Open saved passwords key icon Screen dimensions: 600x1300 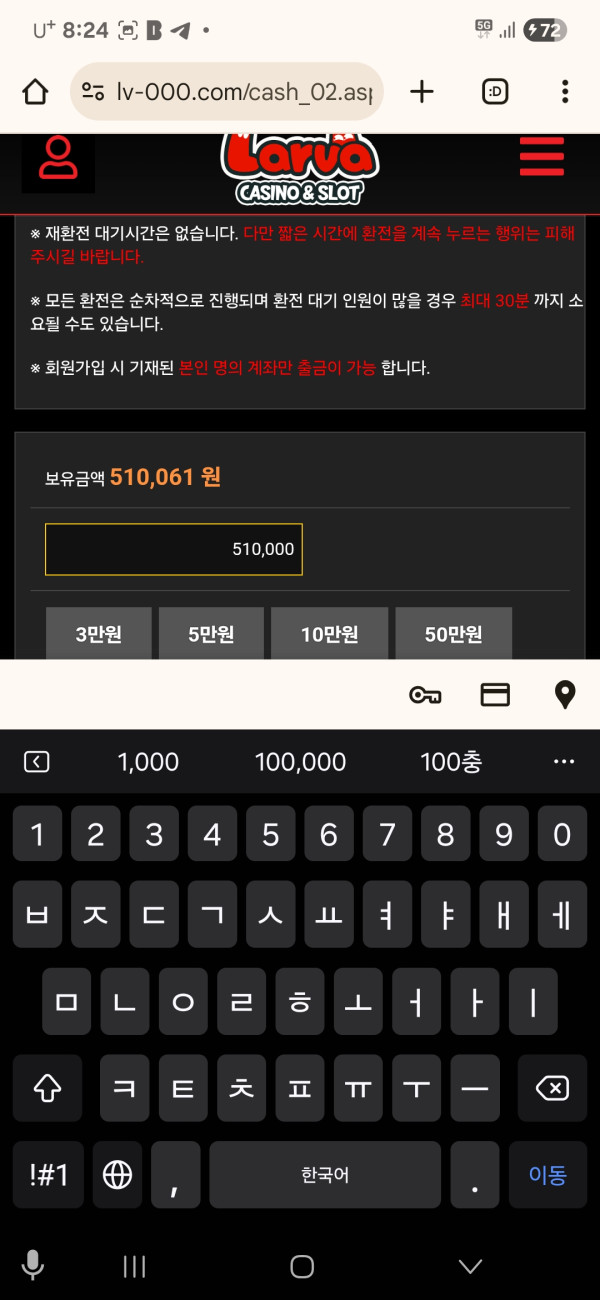[425, 695]
